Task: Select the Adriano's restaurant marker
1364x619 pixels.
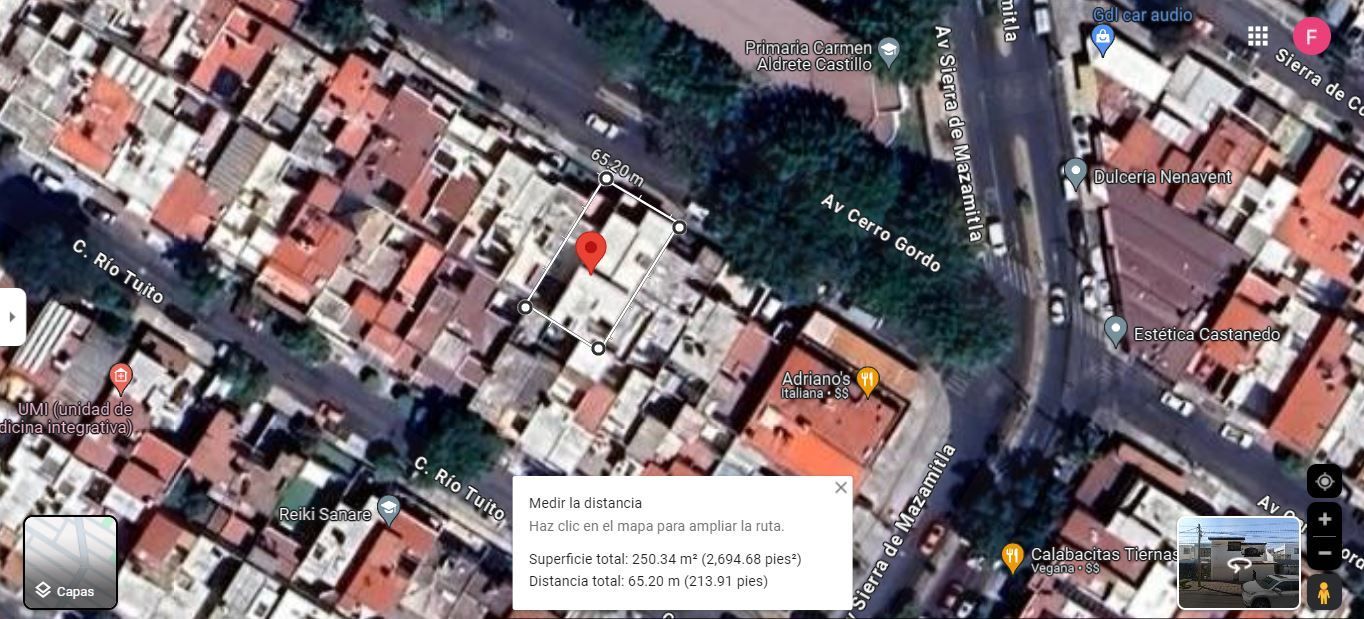Action: [867, 381]
